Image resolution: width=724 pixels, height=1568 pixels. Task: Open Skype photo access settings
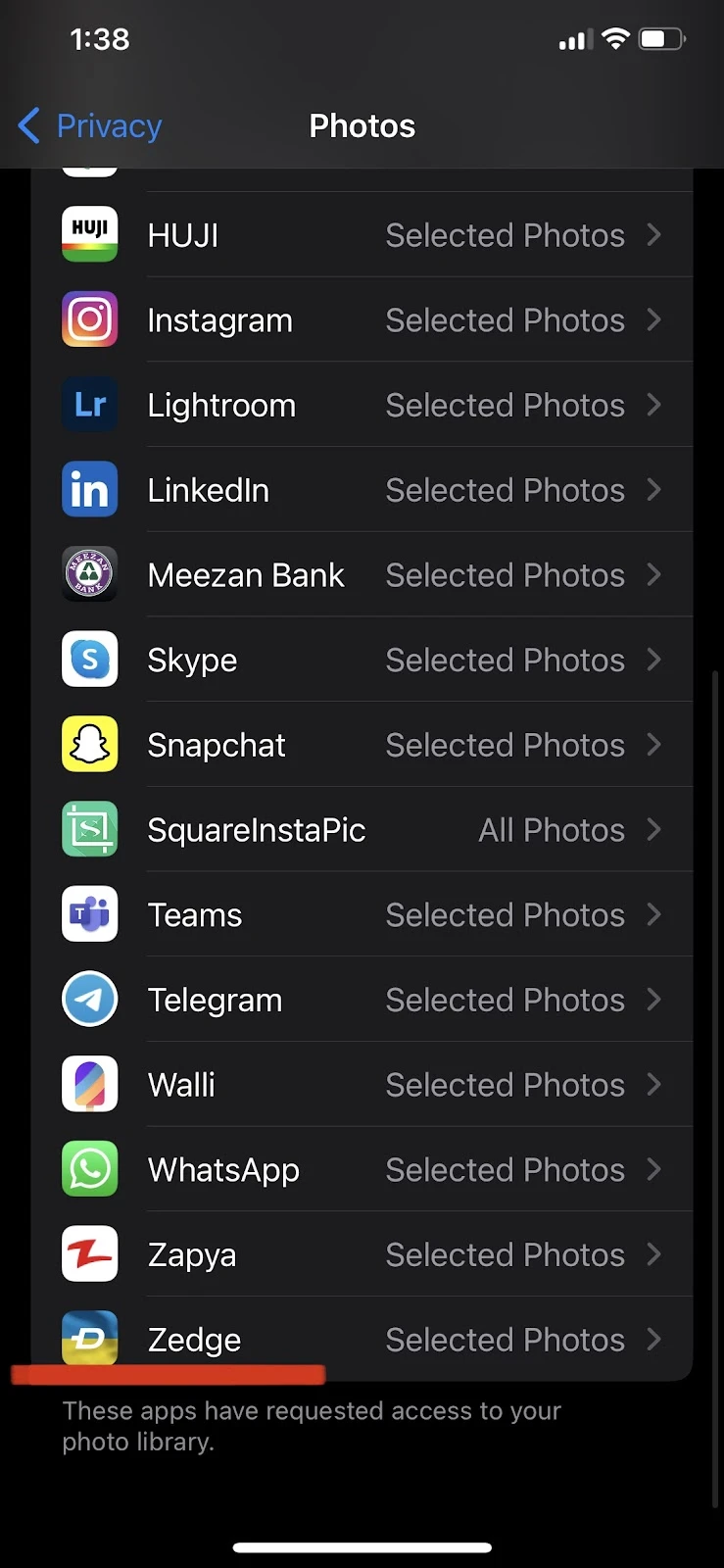click(362, 660)
